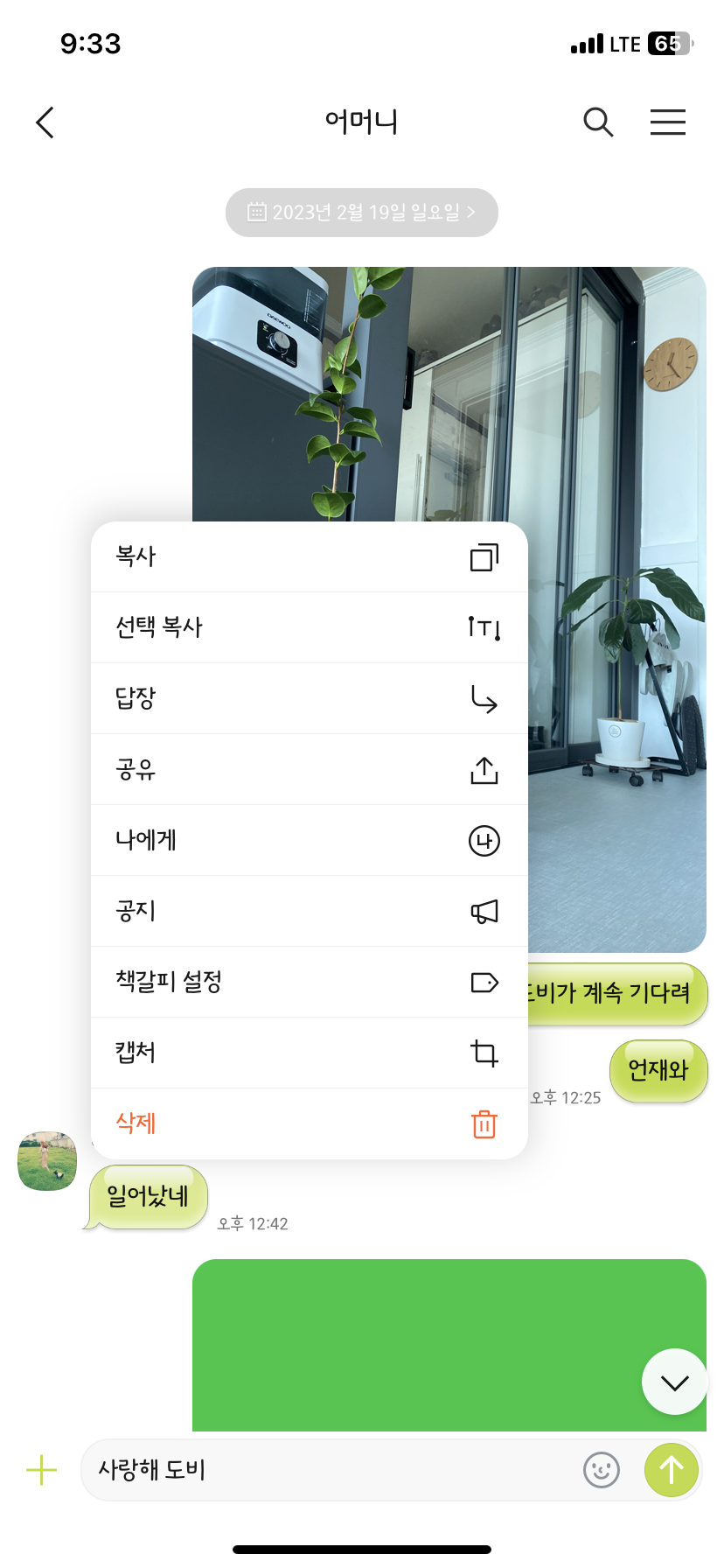
Task: Select 캡처 to capture the chat
Action: click(310, 1053)
